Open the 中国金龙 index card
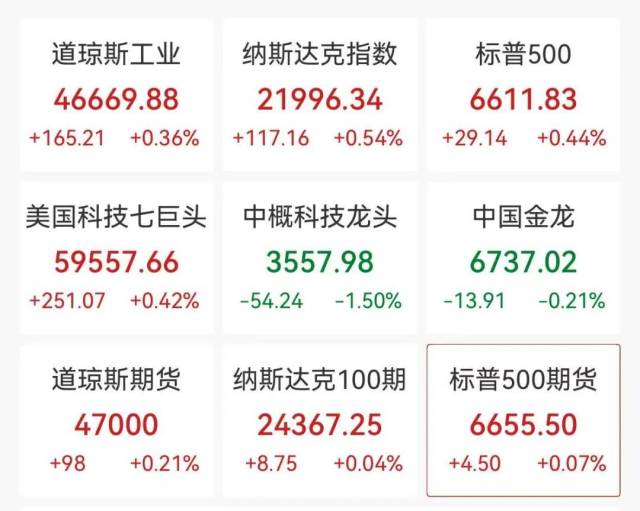Image resolution: width=640 pixels, height=511 pixels. [x=523, y=259]
